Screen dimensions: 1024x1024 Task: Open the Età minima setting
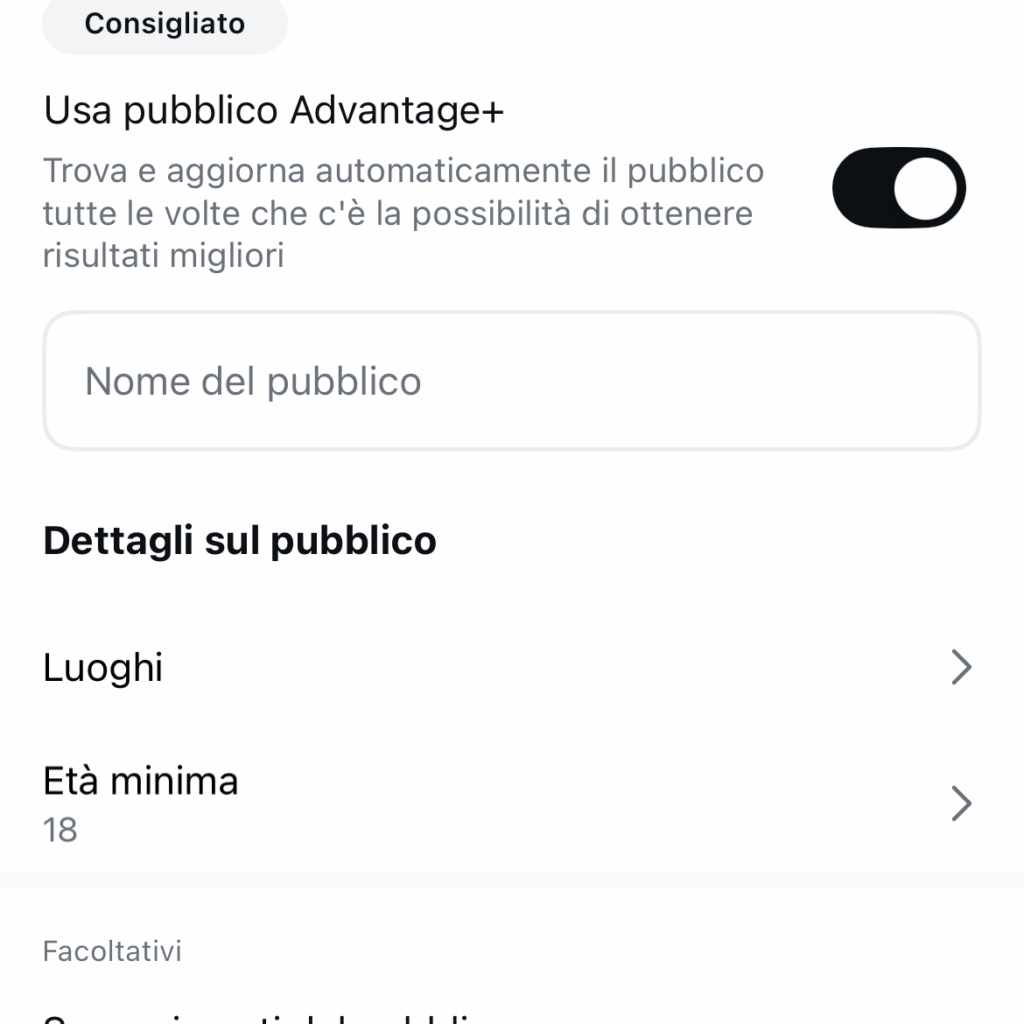[x=509, y=802]
